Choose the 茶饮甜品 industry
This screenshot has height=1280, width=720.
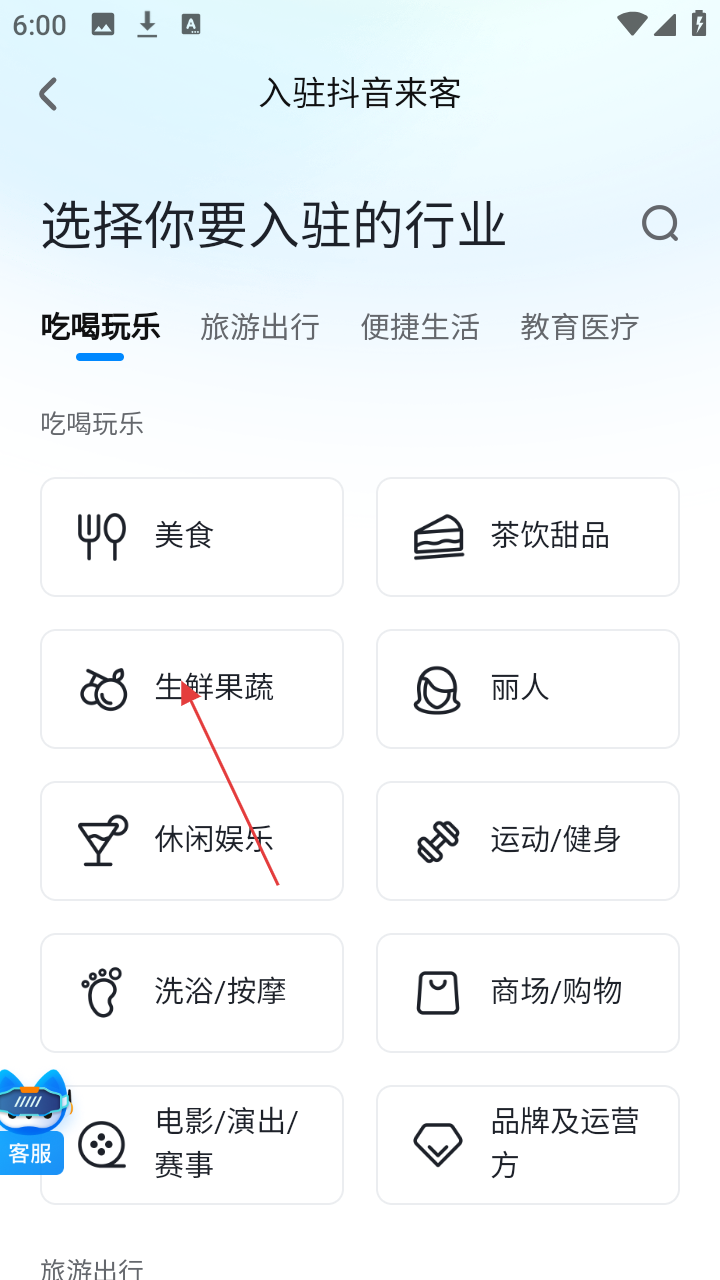click(x=528, y=537)
